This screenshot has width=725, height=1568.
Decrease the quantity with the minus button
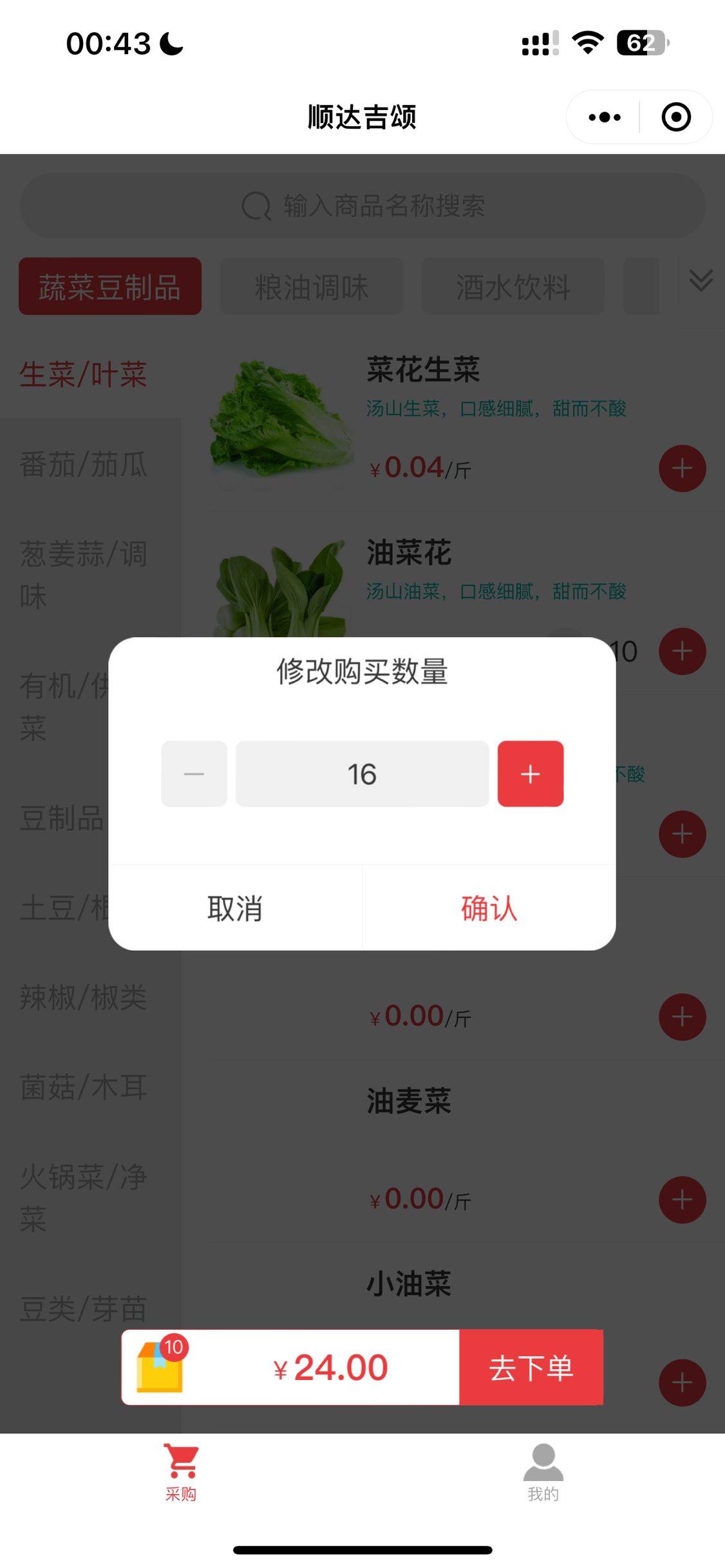(194, 774)
